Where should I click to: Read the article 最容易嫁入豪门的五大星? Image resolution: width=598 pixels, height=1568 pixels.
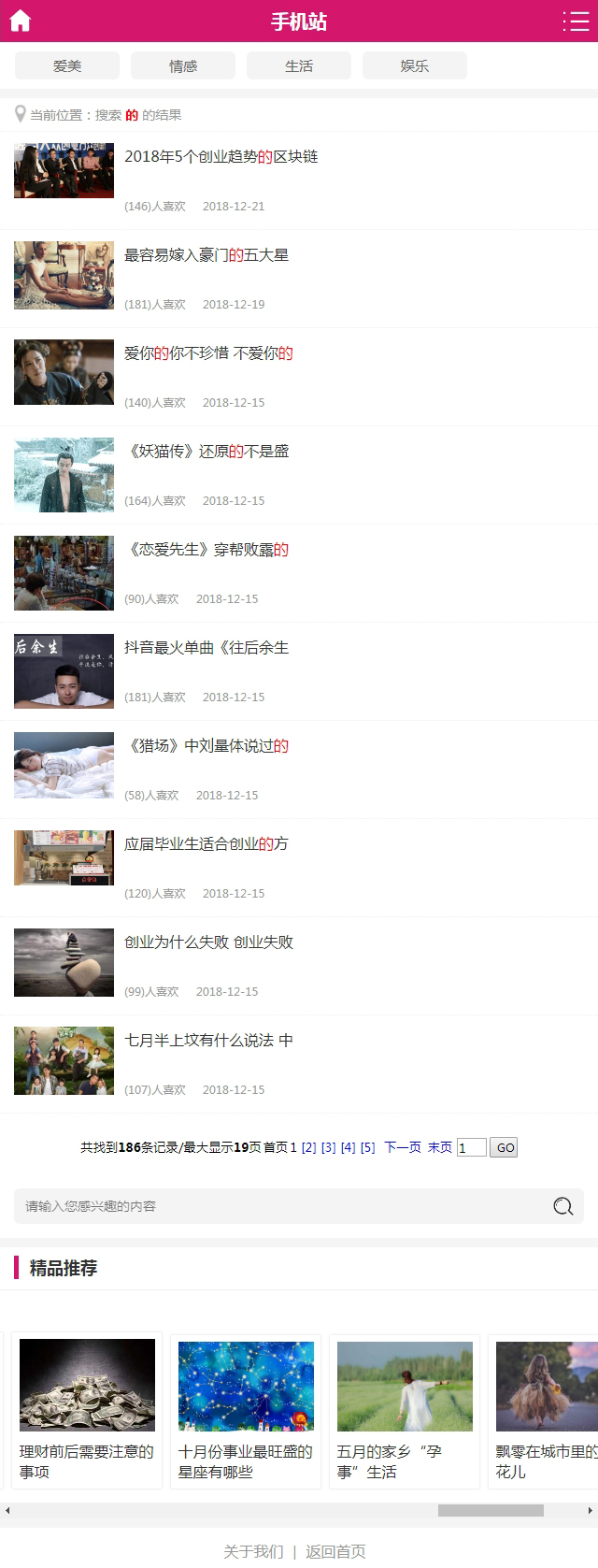tap(206, 255)
